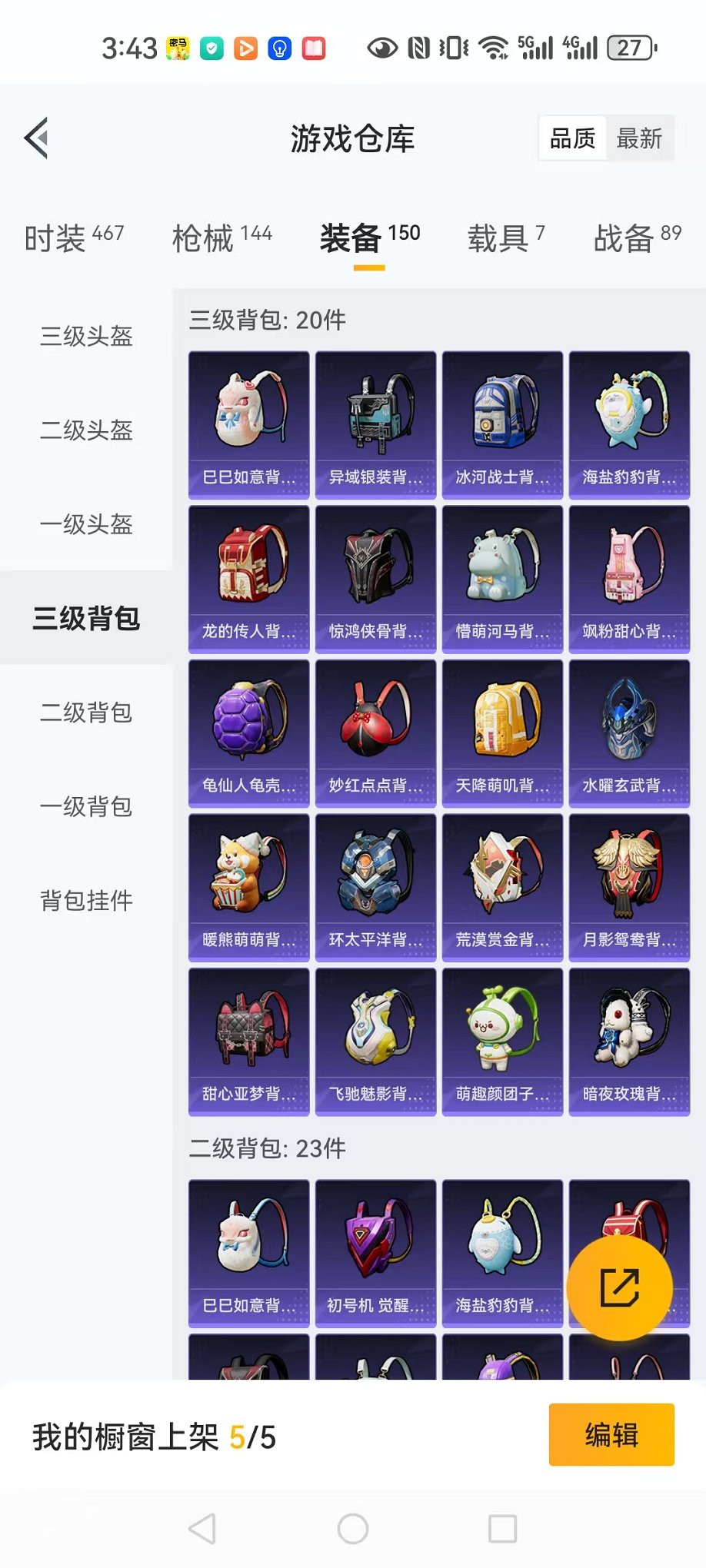Open the 载具 tab

[505, 238]
